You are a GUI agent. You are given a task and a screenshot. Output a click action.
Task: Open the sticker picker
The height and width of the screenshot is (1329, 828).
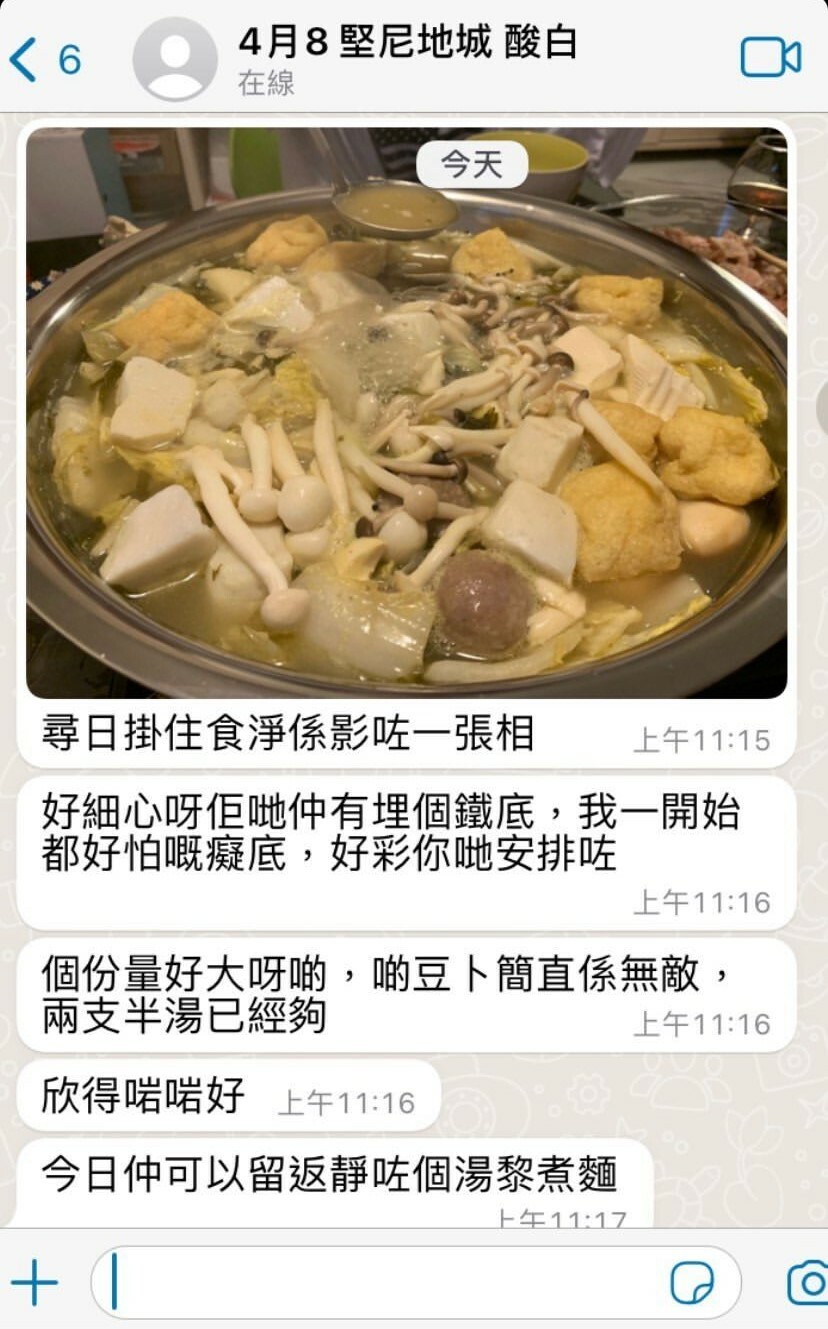tap(692, 1283)
